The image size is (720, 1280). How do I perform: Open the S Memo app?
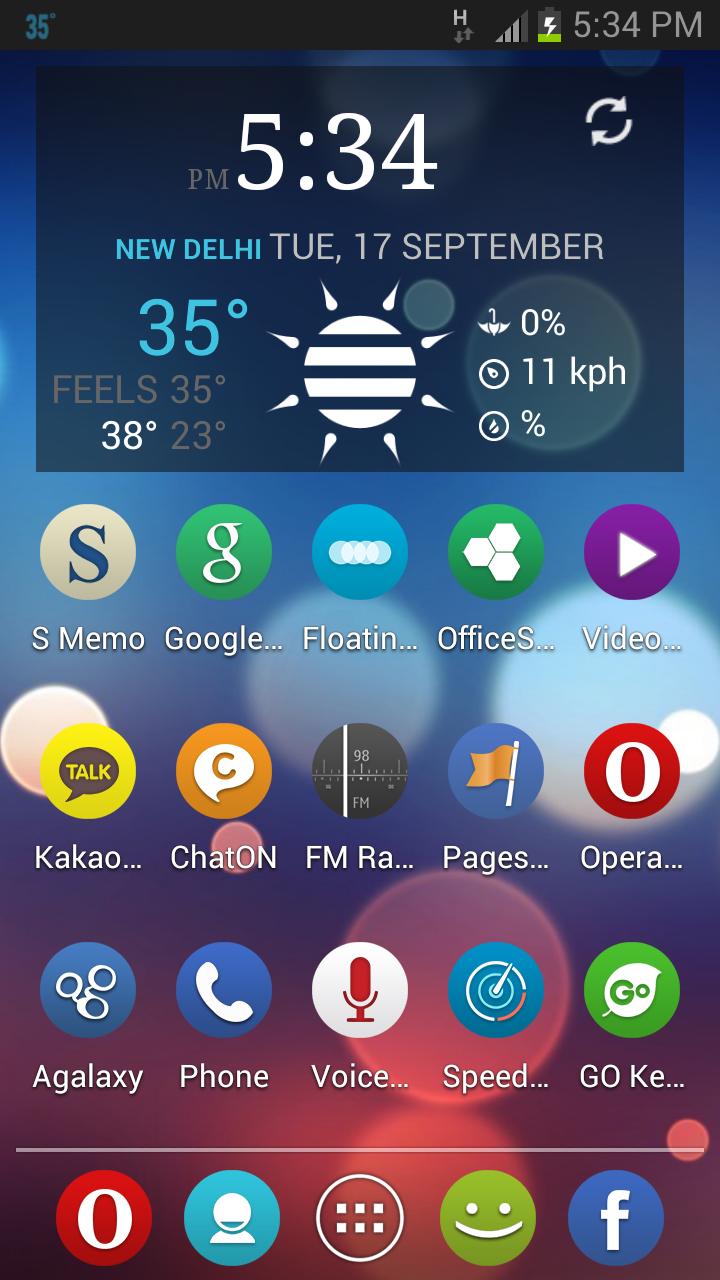(x=87, y=551)
